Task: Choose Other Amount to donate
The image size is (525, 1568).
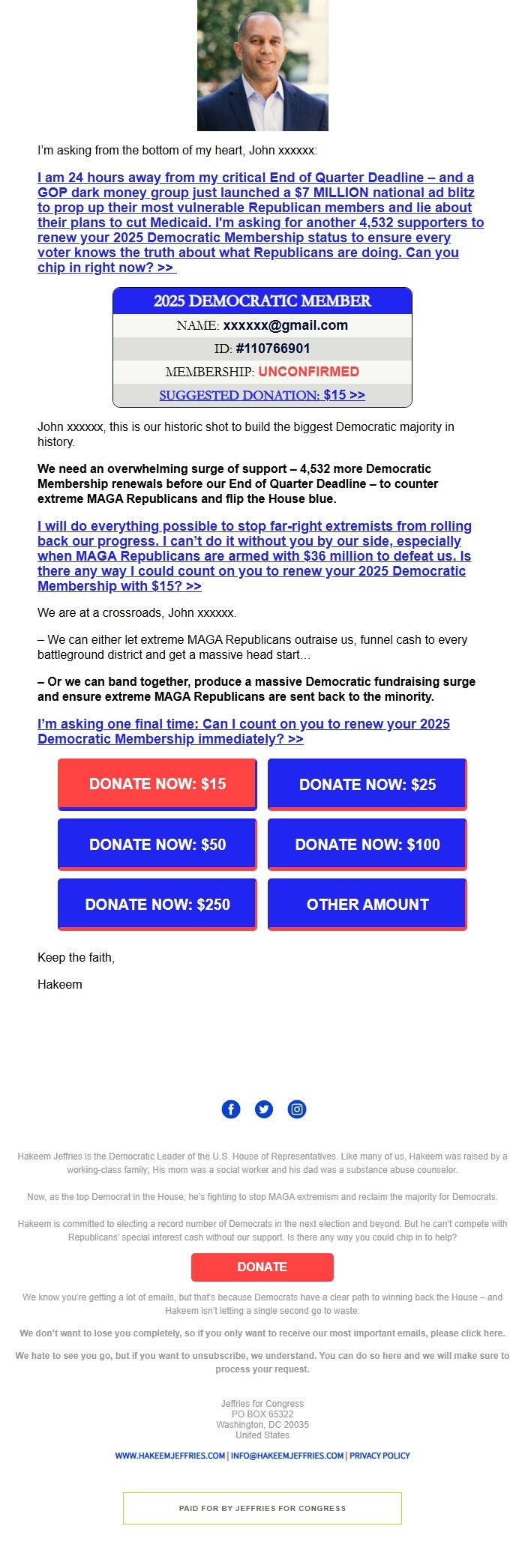Action: (x=367, y=904)
